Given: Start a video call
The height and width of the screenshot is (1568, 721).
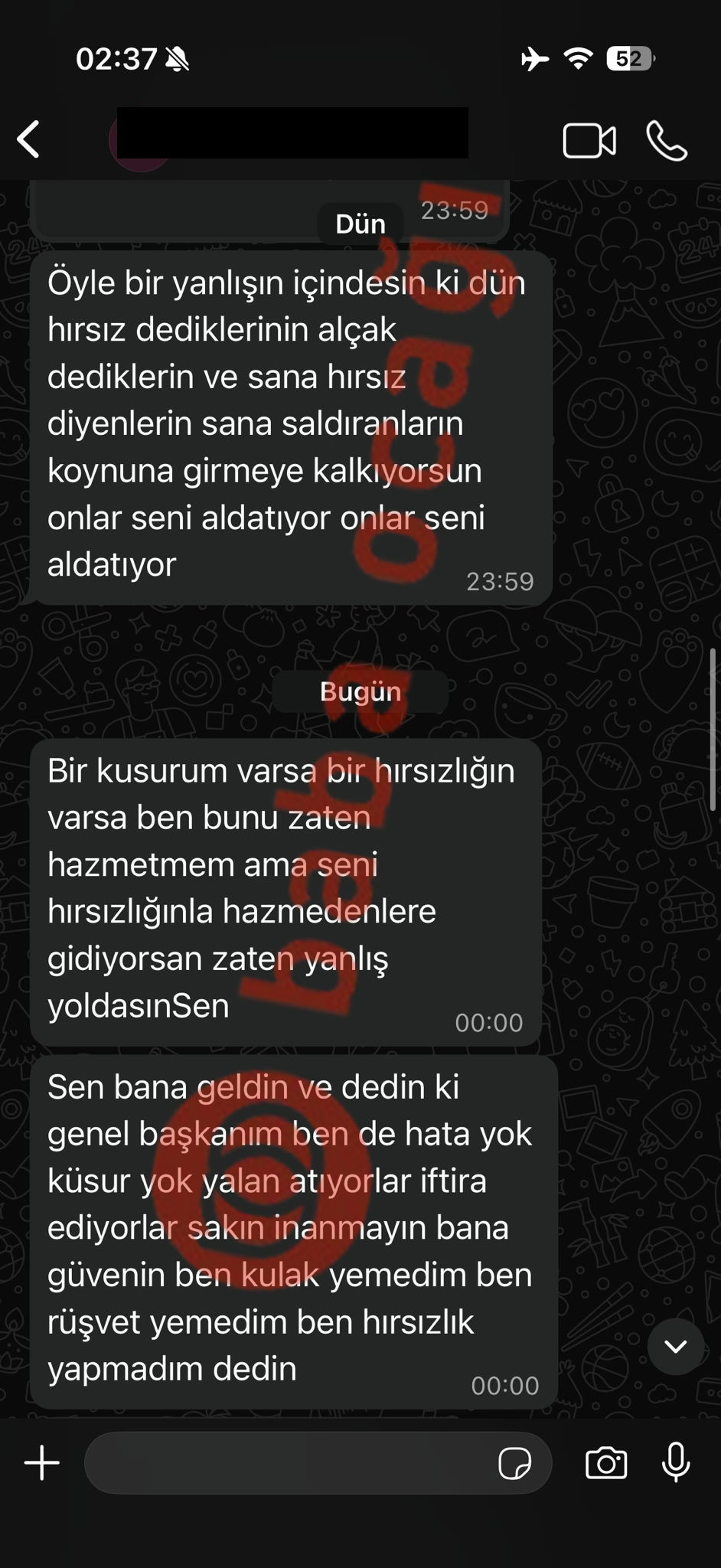Looking at the screenshot, I should click(589, 141).
